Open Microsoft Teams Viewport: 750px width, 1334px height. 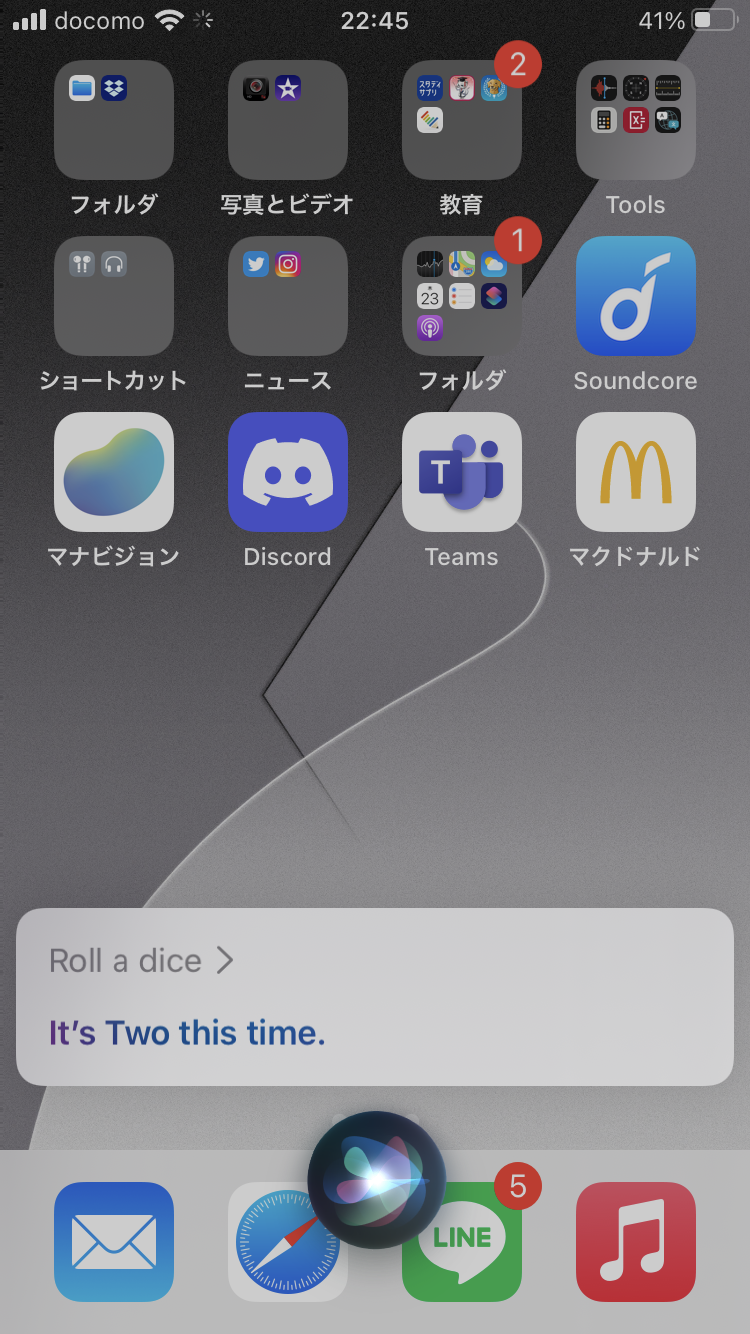[461, 472]
